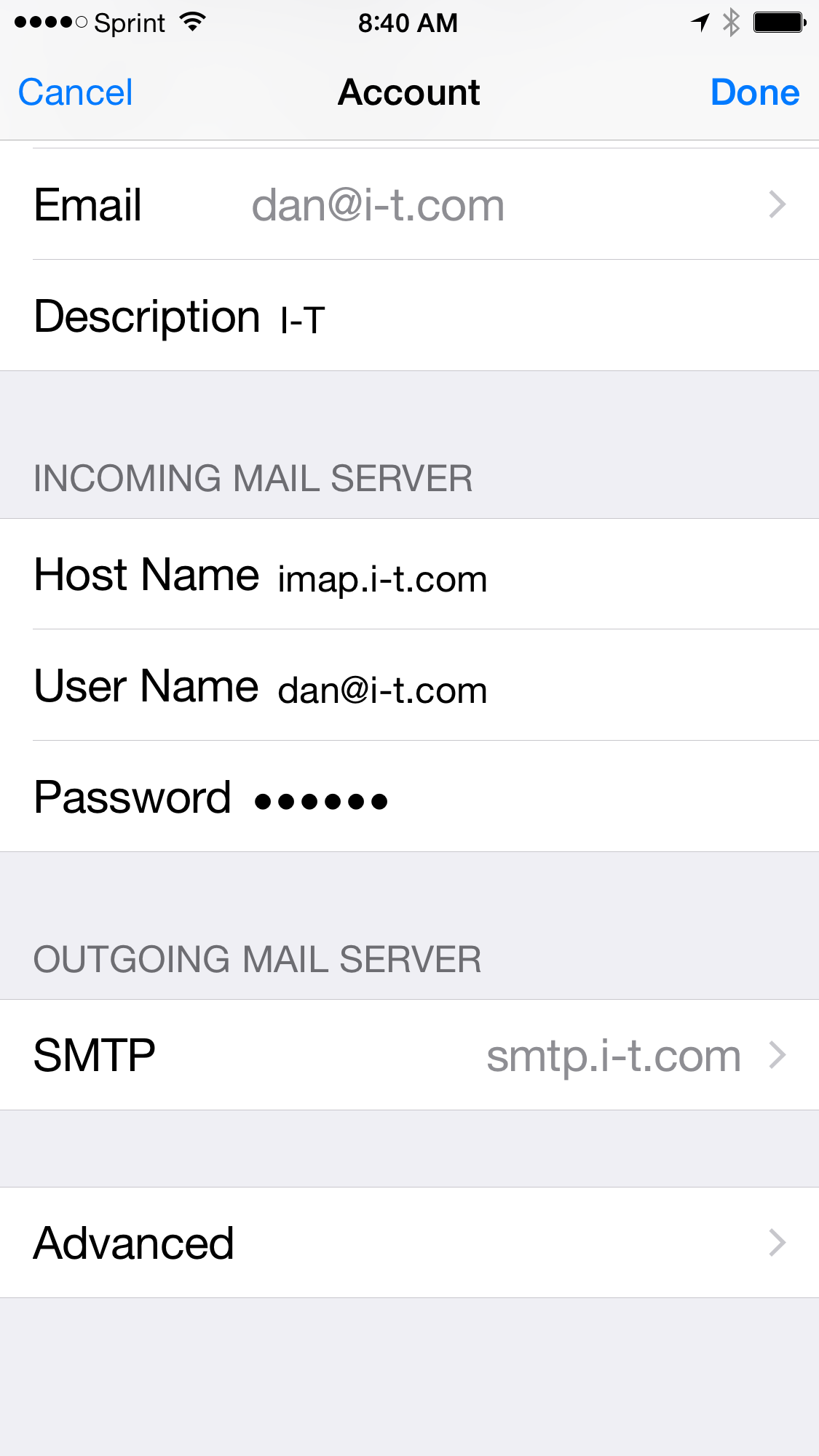
Task: Open the Advanced settings row
Action: (x=409, y=1243)
